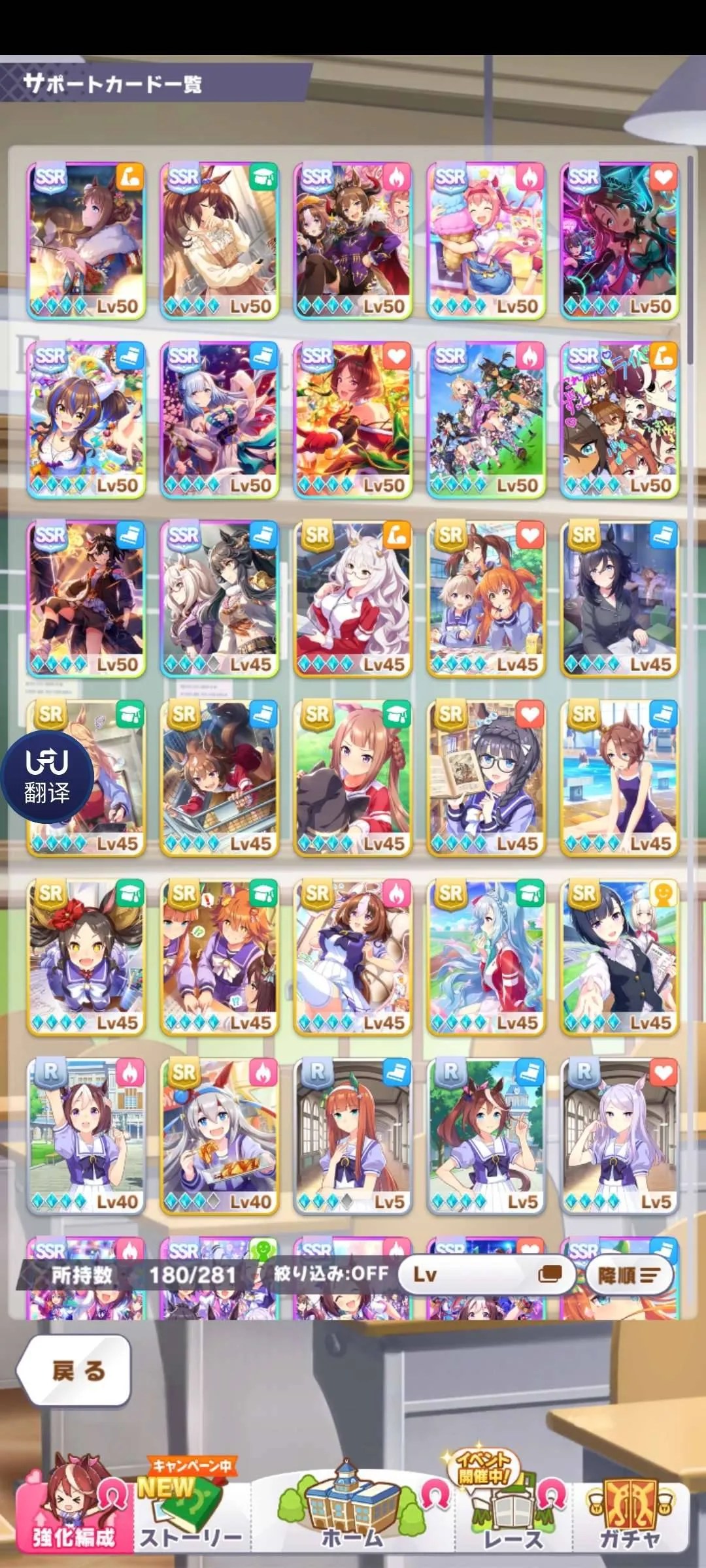Select the SSR neon teal-haired Lv50 card
This screenshot has height=1568, width=706.
click(619, 240)
